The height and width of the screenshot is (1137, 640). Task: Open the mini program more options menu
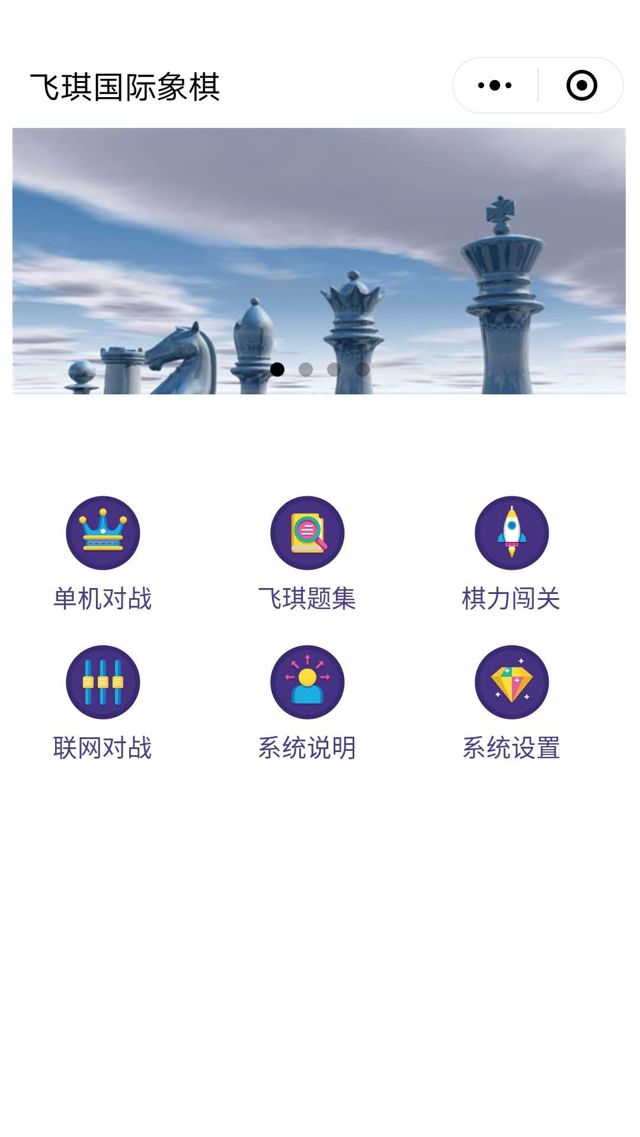pos(495,86)
